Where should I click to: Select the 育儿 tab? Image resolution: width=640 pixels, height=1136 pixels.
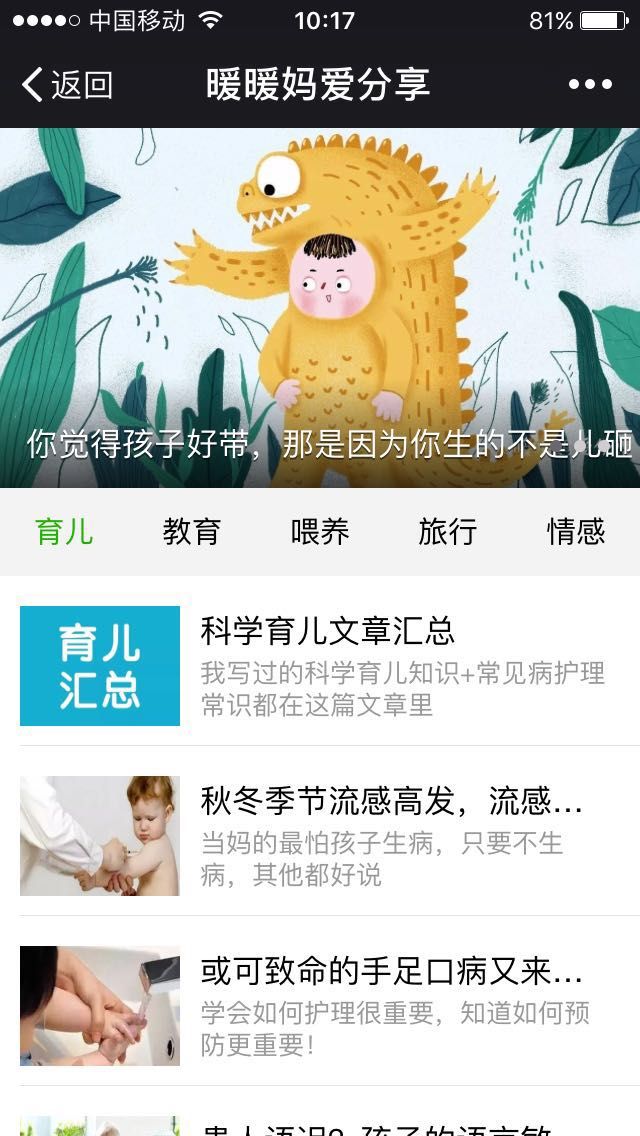point(65,532)
